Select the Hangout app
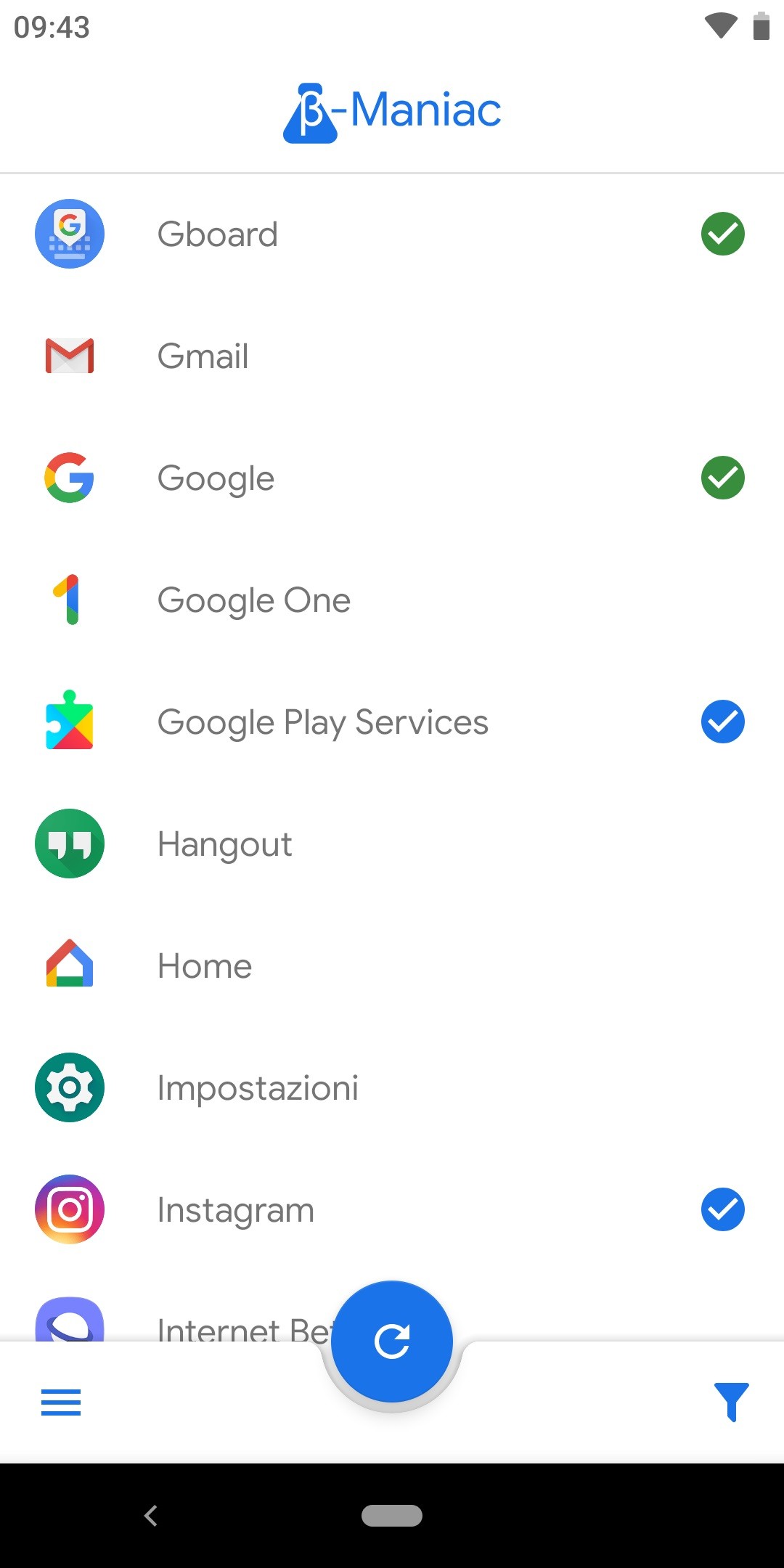 click(x=392, y=844)
